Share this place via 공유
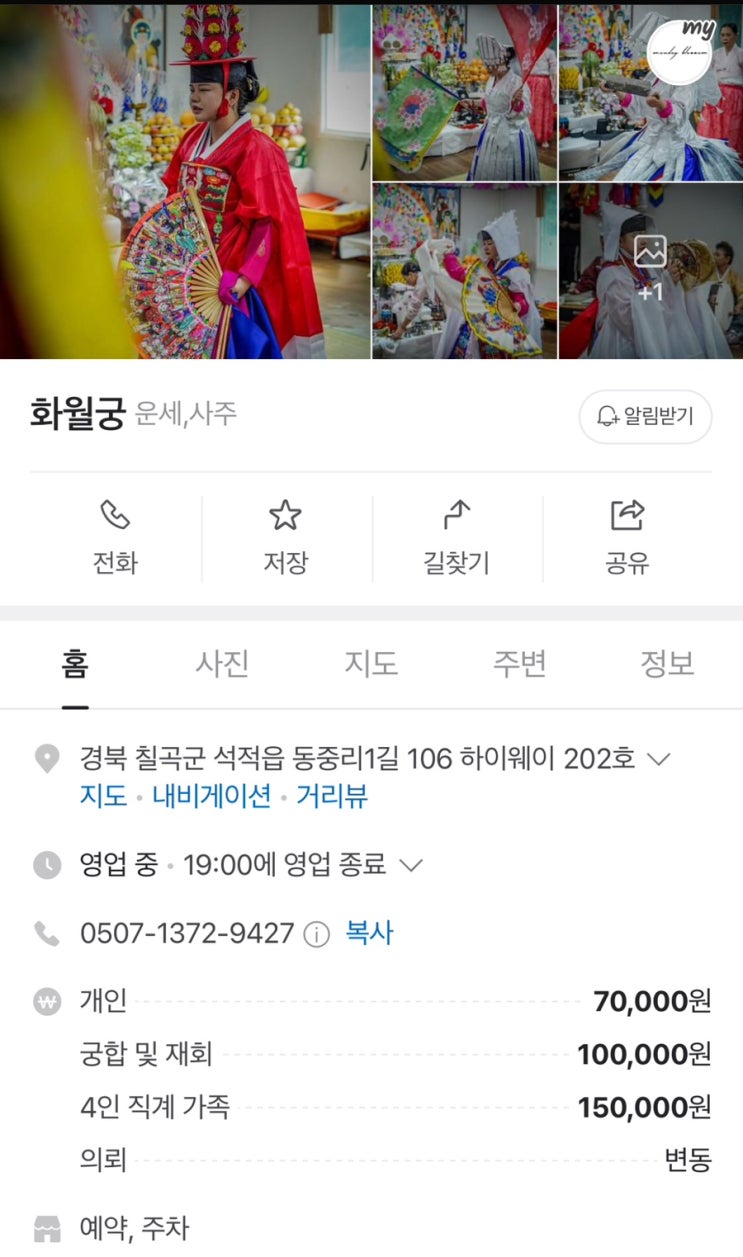The height and width of the screenshot is (1257, 743). point(627,537)
